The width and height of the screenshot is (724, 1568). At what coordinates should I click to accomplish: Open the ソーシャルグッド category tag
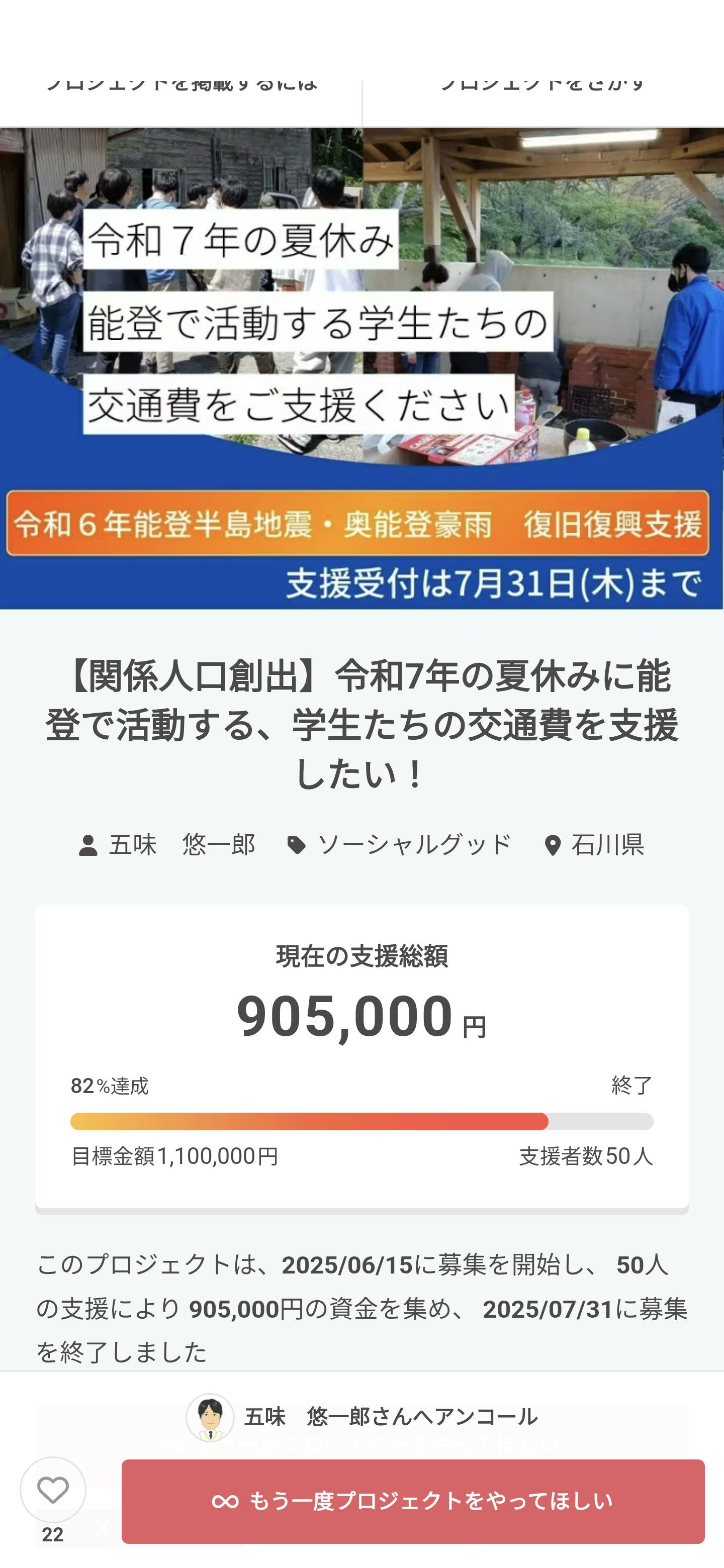413,845
